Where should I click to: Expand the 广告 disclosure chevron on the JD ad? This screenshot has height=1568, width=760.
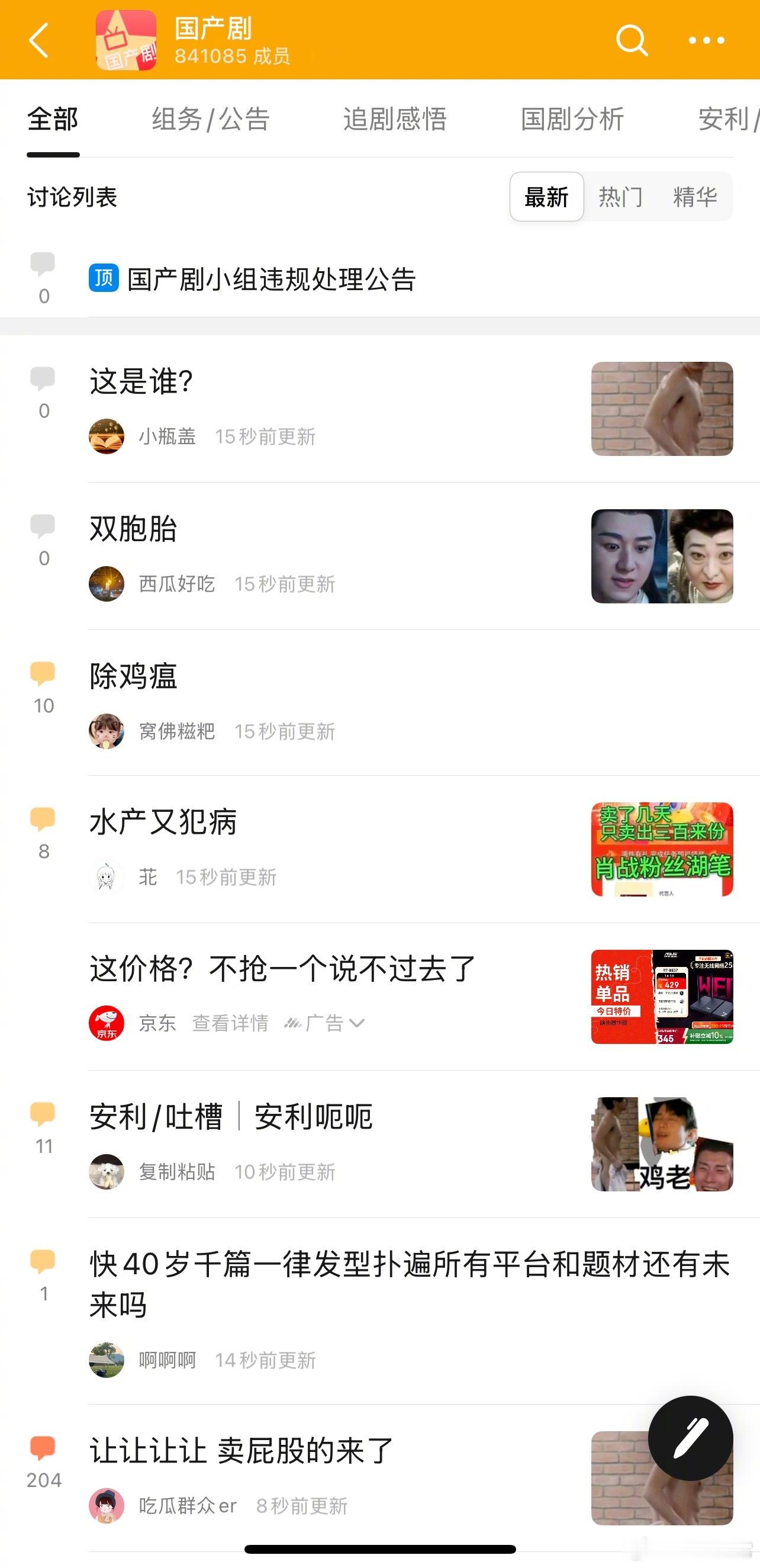point(358,1023)
